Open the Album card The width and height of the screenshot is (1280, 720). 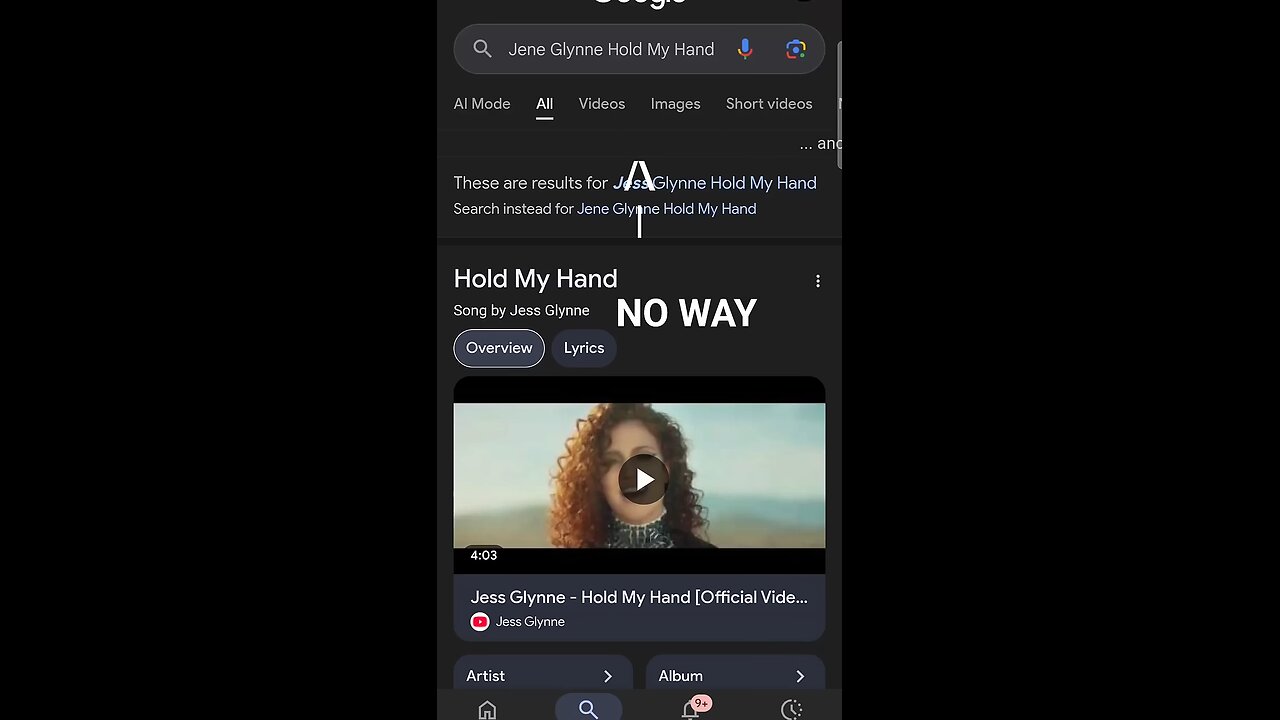click(x=734, y=676)
